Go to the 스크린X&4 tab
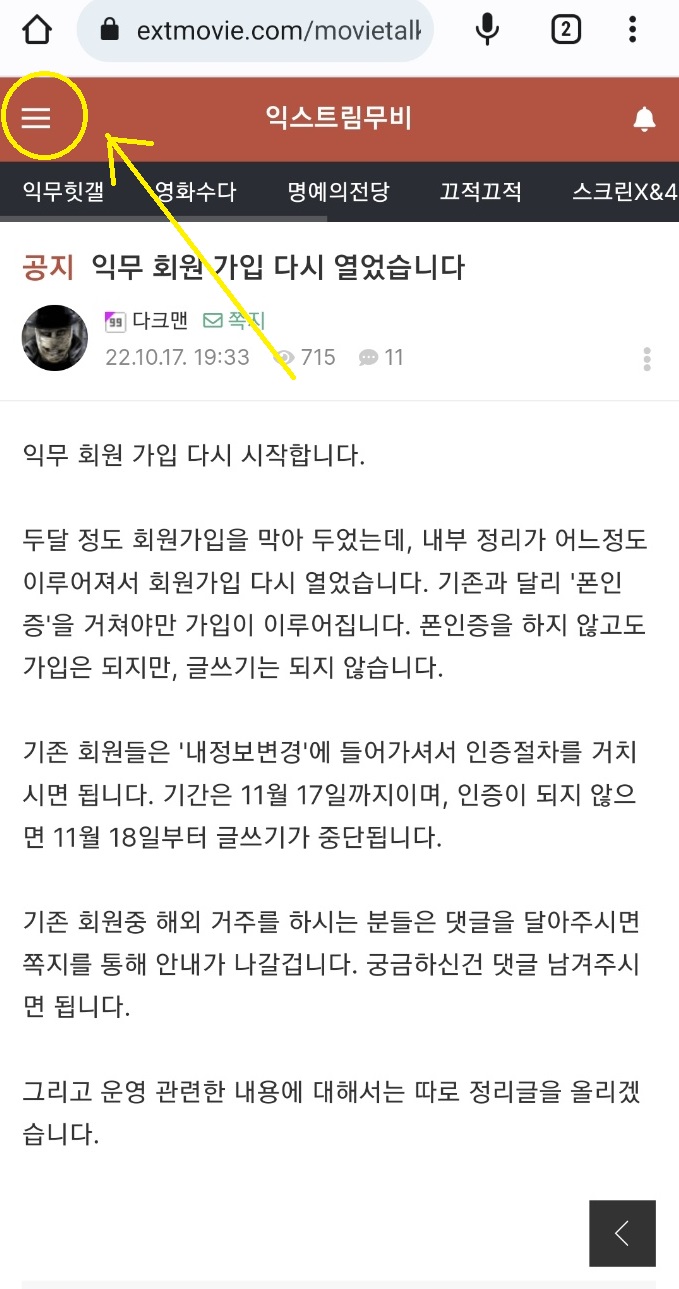Viewport: 679px width, 1289px height. (624, 191)
